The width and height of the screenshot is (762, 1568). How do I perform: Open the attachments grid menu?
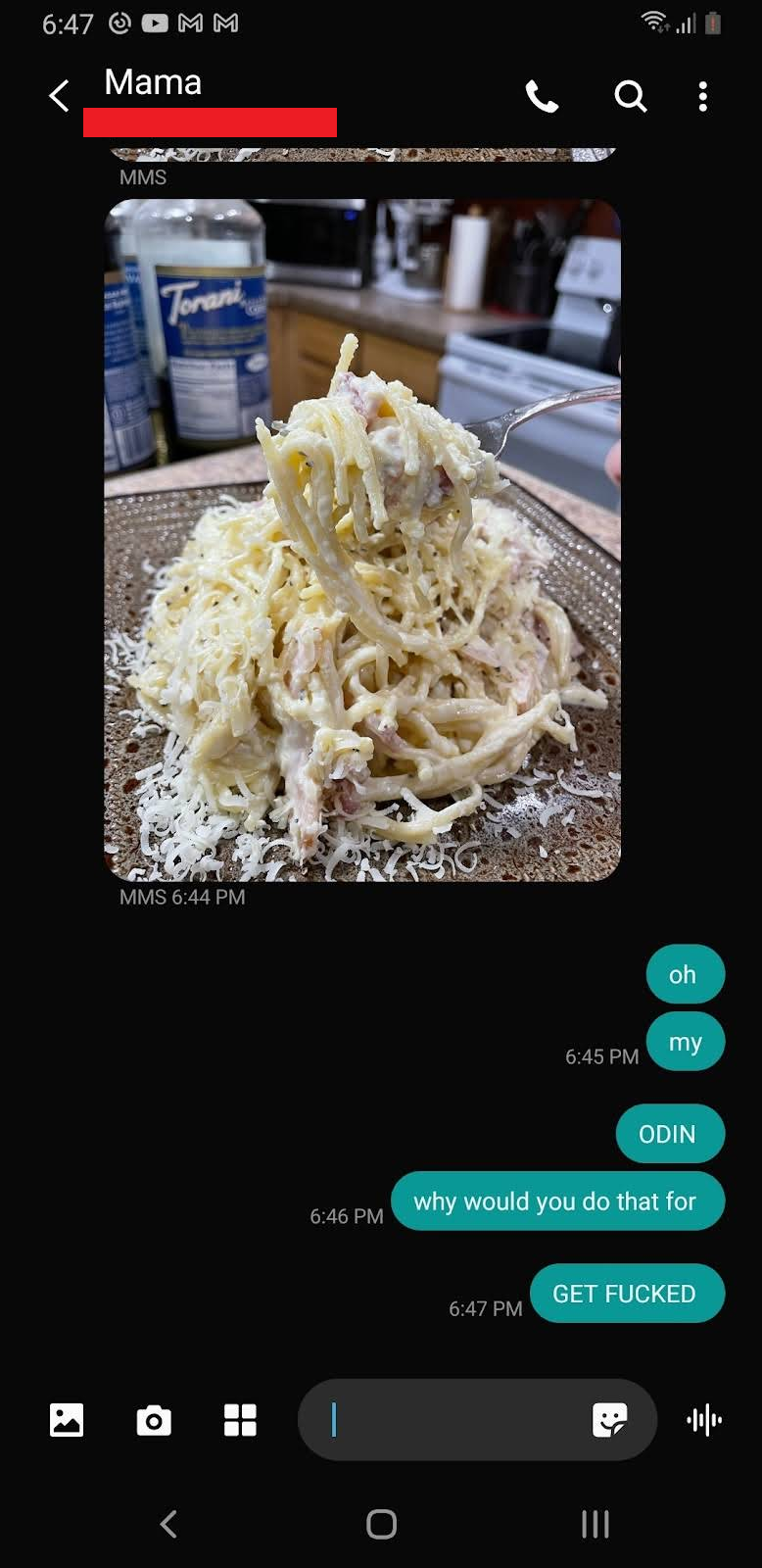tap(240, 1419)
